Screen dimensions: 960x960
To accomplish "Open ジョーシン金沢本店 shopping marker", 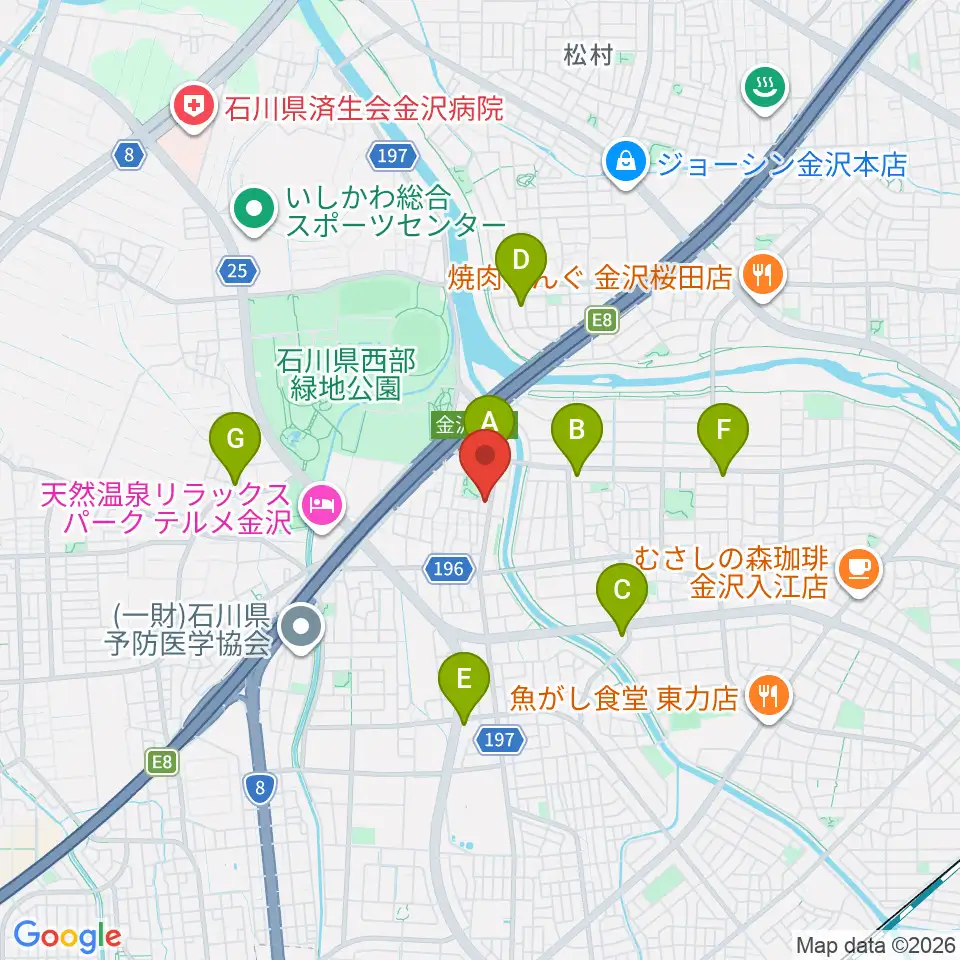I will pyautogui.click(x=626, y=165).
